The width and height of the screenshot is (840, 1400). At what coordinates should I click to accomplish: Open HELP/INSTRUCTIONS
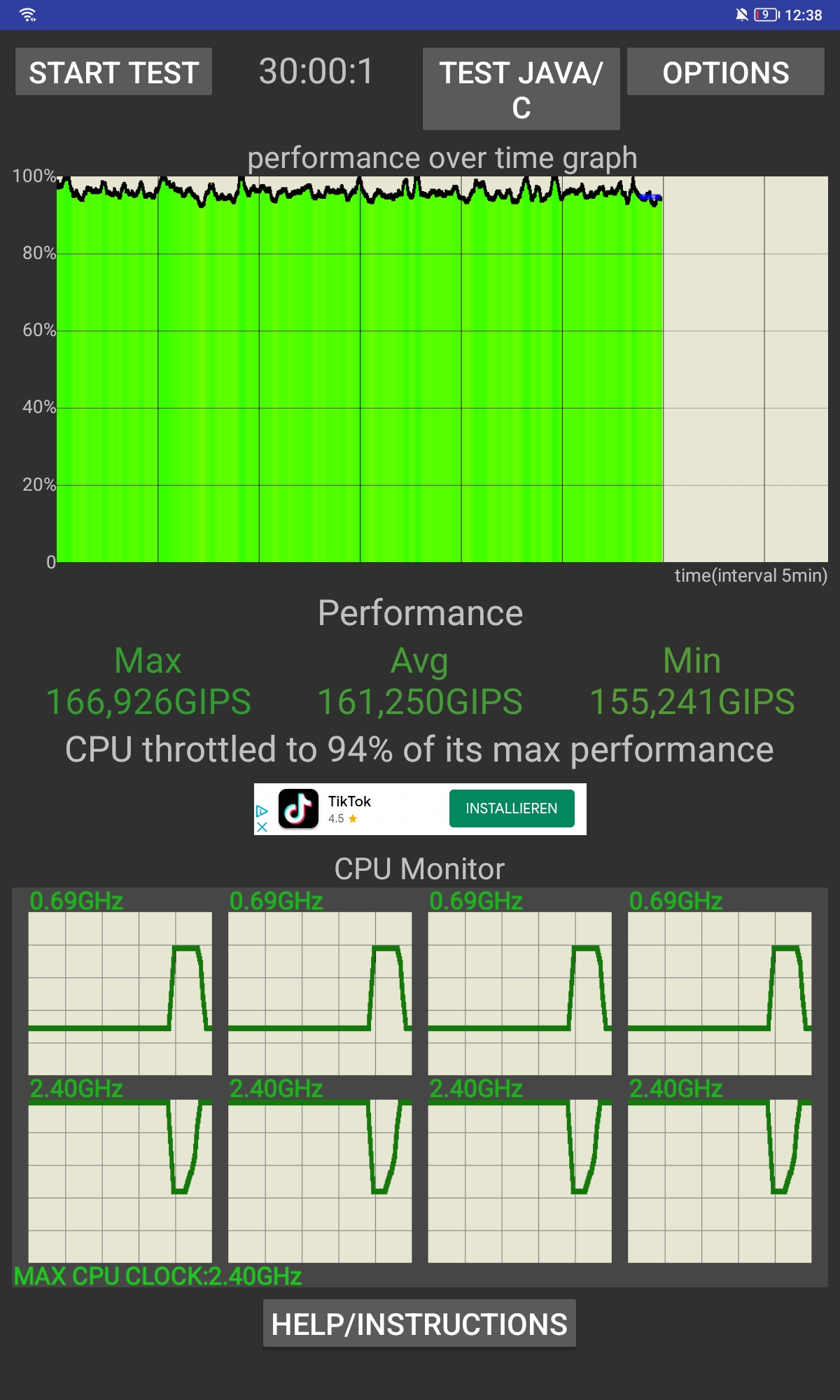(419, 1323)
